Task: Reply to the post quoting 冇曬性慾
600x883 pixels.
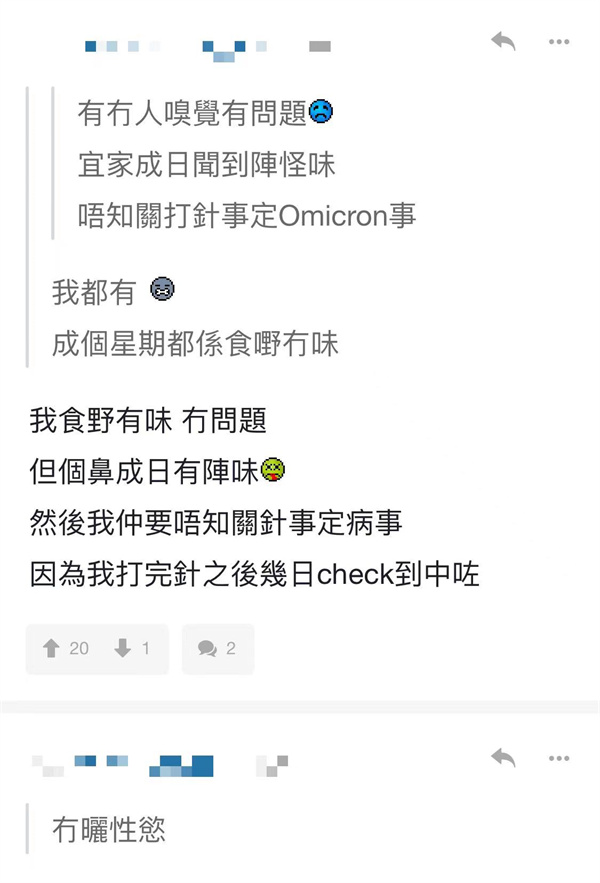Action: pyautogui.click(x=503, y=759)
